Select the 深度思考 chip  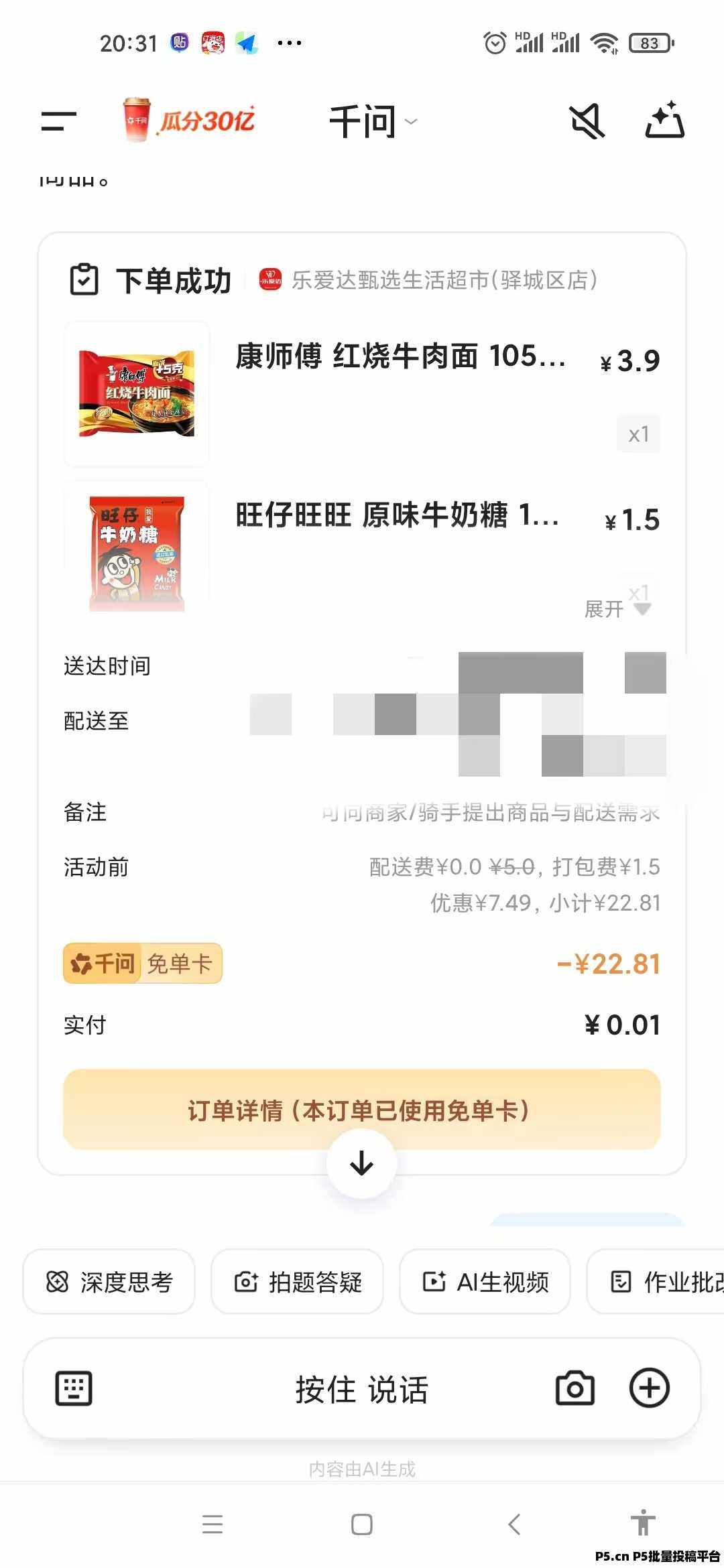click(x=109, y=1282)
